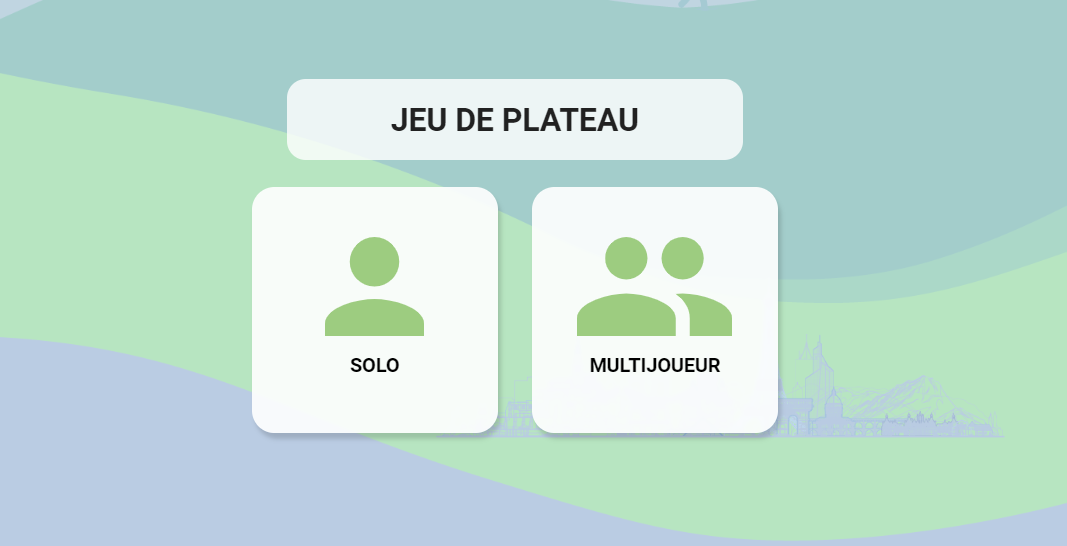Select the Solo game mode card
The image size is (1067, 546).
tap(375, 310)
